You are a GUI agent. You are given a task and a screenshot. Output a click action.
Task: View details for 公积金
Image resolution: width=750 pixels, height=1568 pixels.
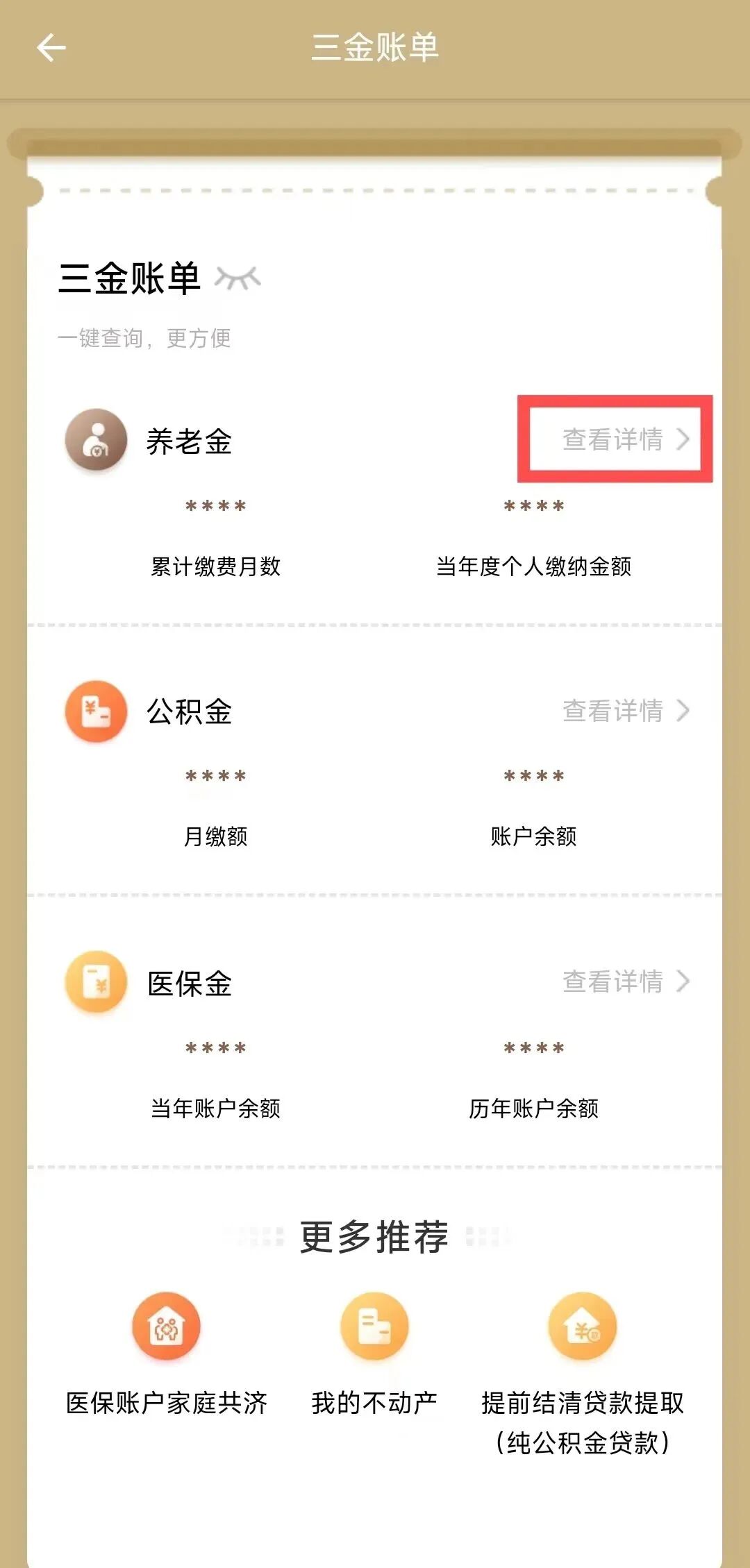tap(625, 711)
